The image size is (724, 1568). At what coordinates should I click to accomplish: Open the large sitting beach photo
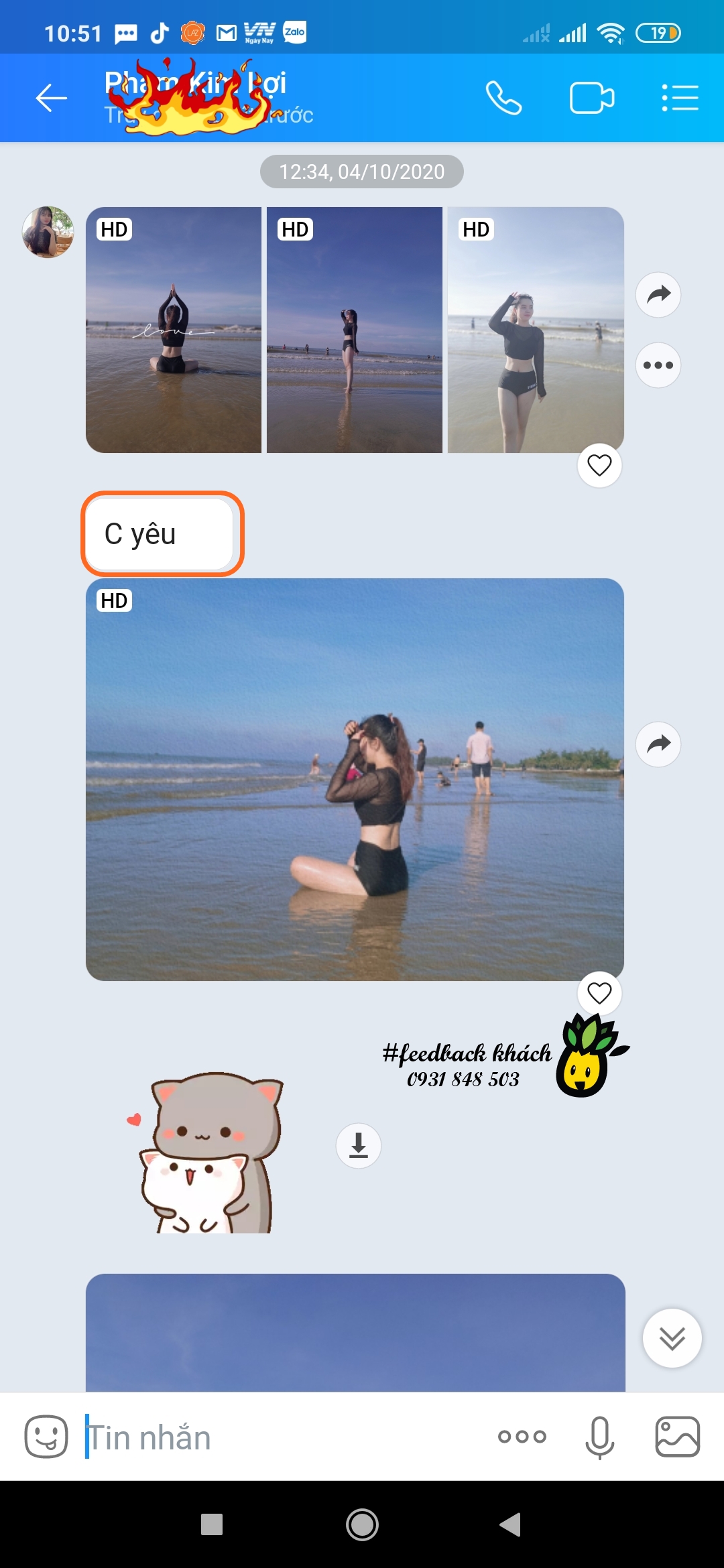[355, 779]
